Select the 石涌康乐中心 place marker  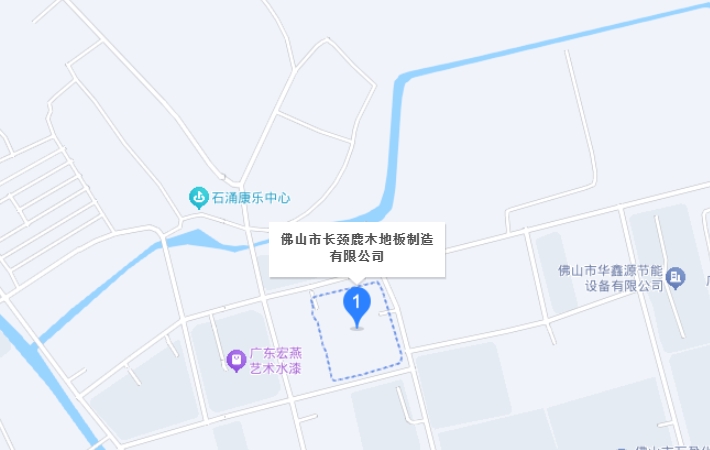199,198
